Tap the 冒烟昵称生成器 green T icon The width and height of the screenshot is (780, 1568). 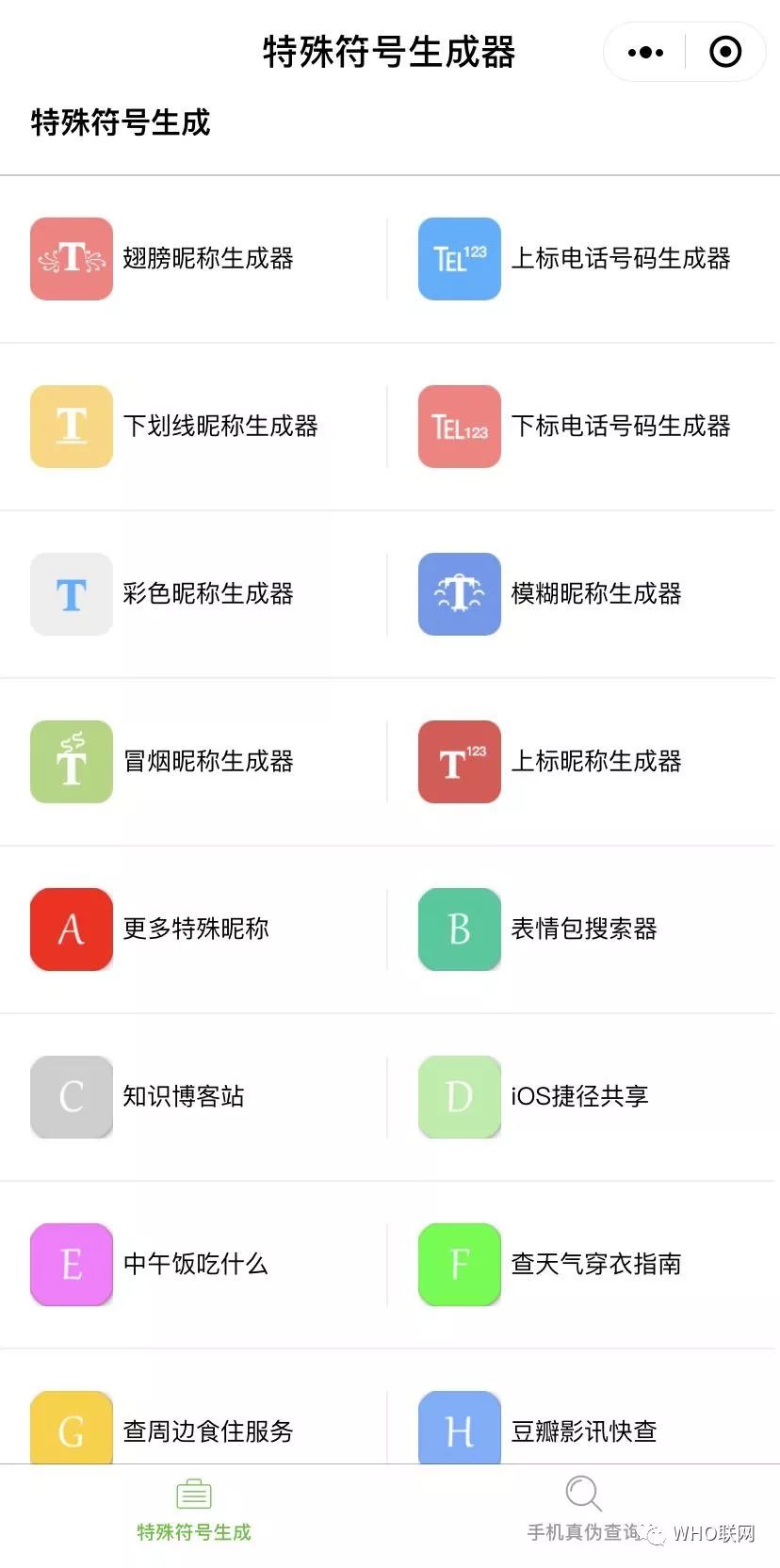(x=71, y=762)
